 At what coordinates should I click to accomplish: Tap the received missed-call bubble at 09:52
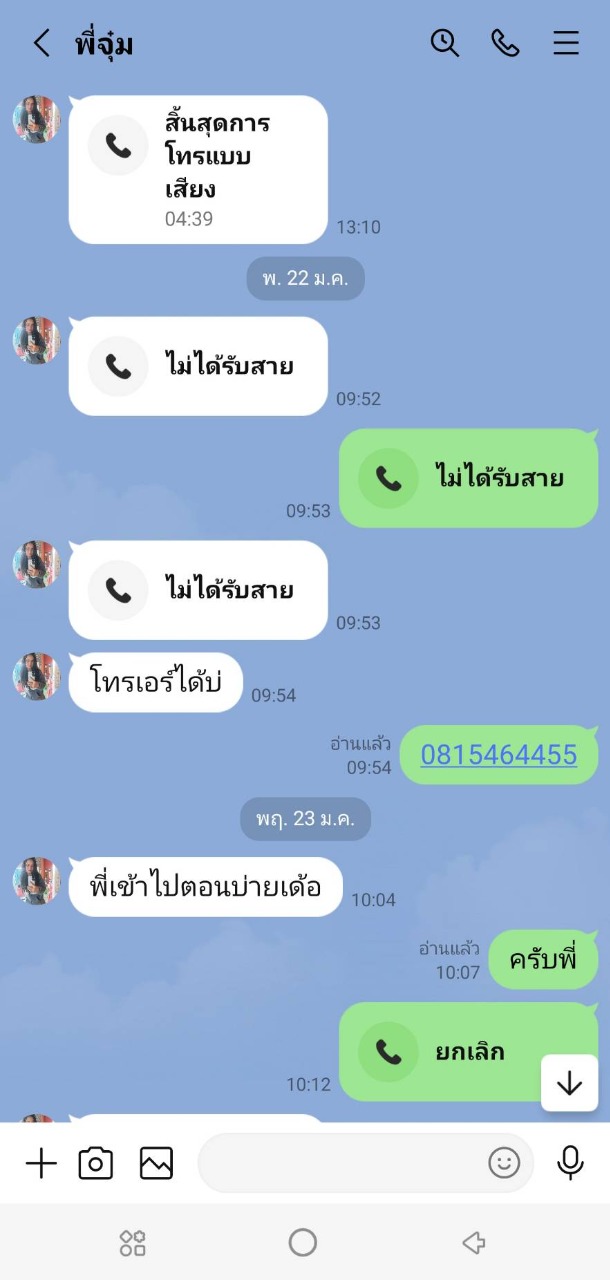[x=198, y=366]
